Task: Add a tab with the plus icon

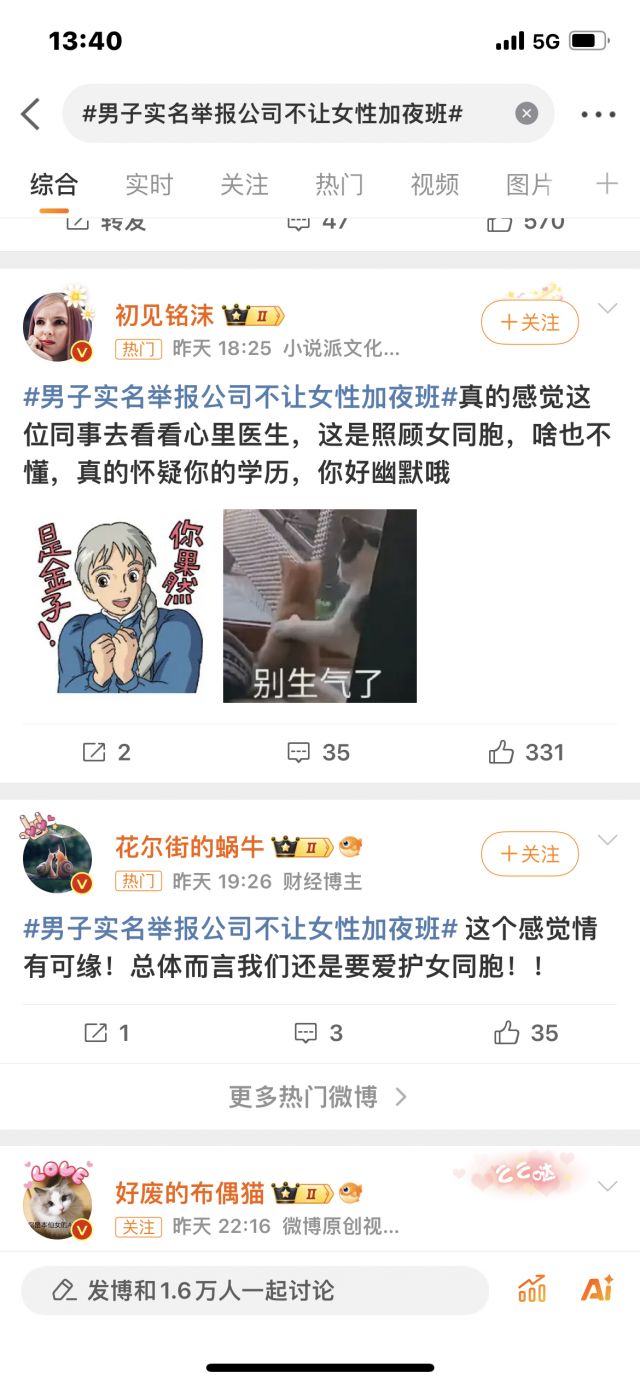Action: (x=607, y=184)
